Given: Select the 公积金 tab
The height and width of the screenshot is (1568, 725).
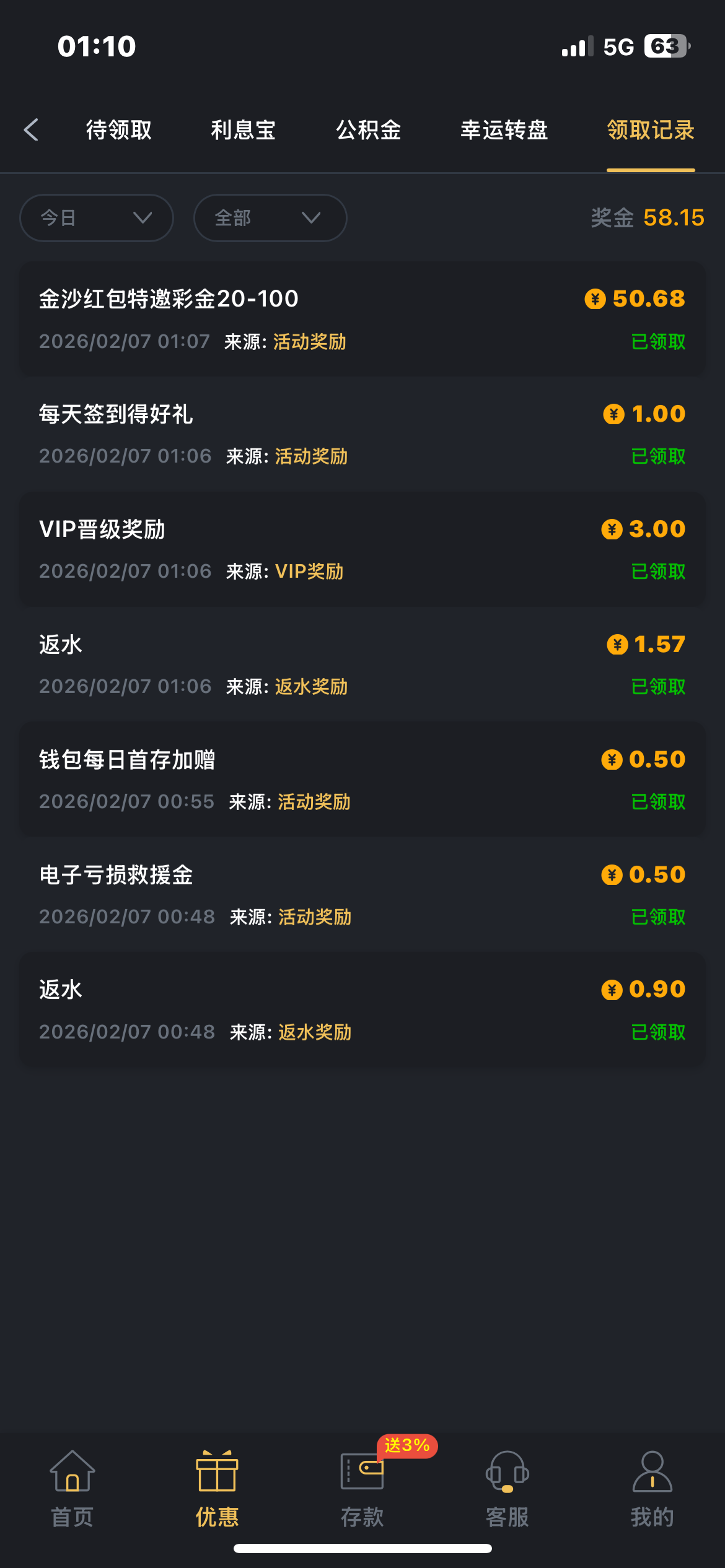Looking at the screenshot, I should (x=369, y=130).
